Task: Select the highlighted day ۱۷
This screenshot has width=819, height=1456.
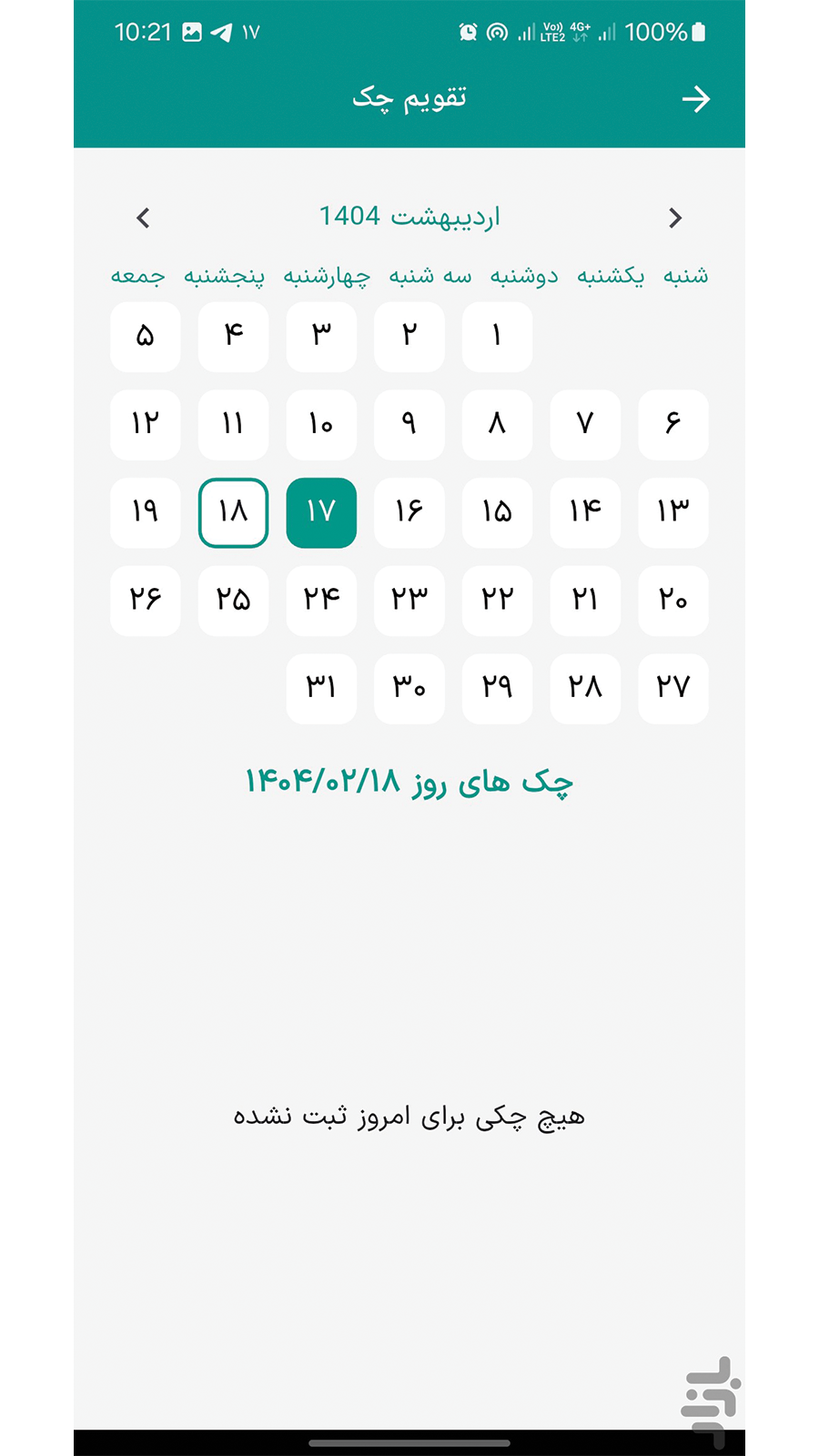Action: point(321,512)
